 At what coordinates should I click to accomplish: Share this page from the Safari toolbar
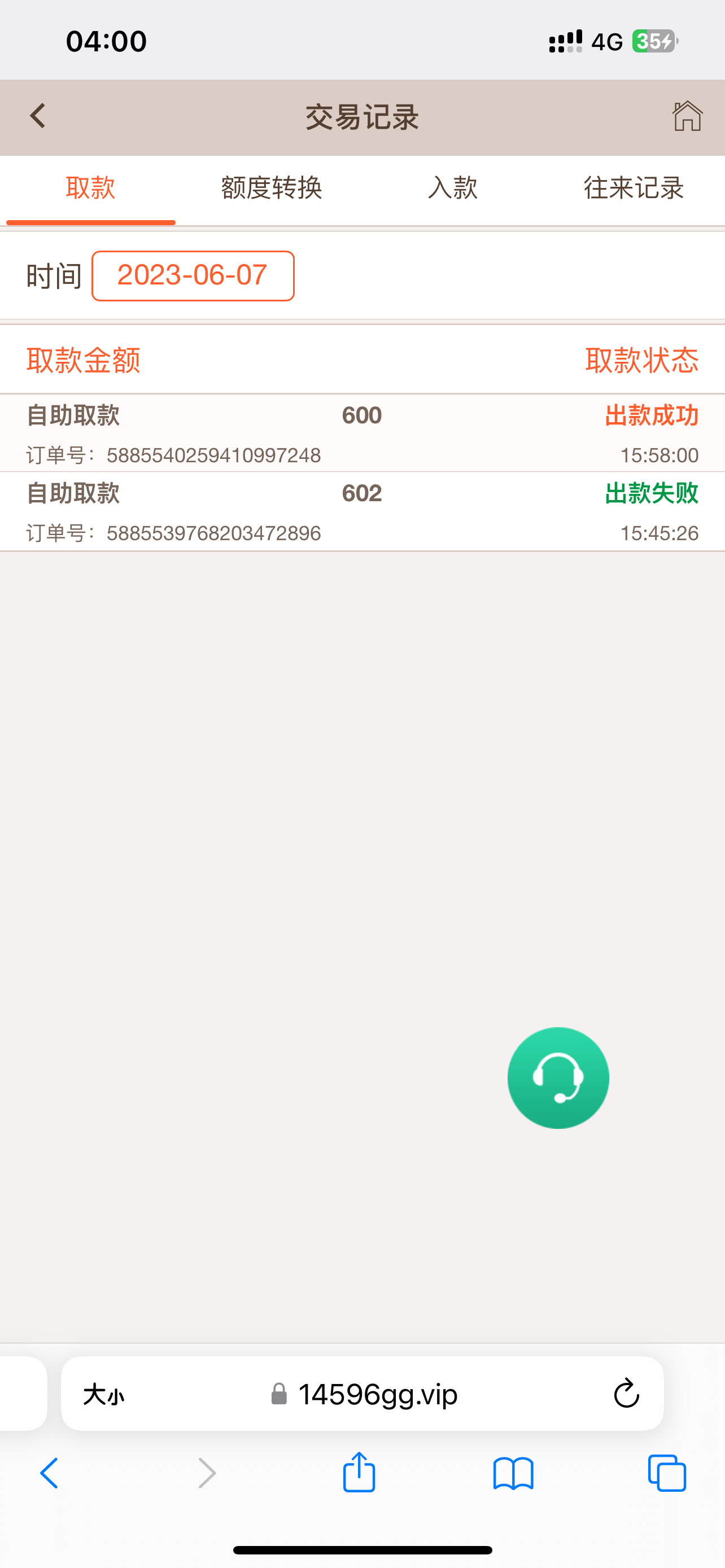click(359, 1473)
